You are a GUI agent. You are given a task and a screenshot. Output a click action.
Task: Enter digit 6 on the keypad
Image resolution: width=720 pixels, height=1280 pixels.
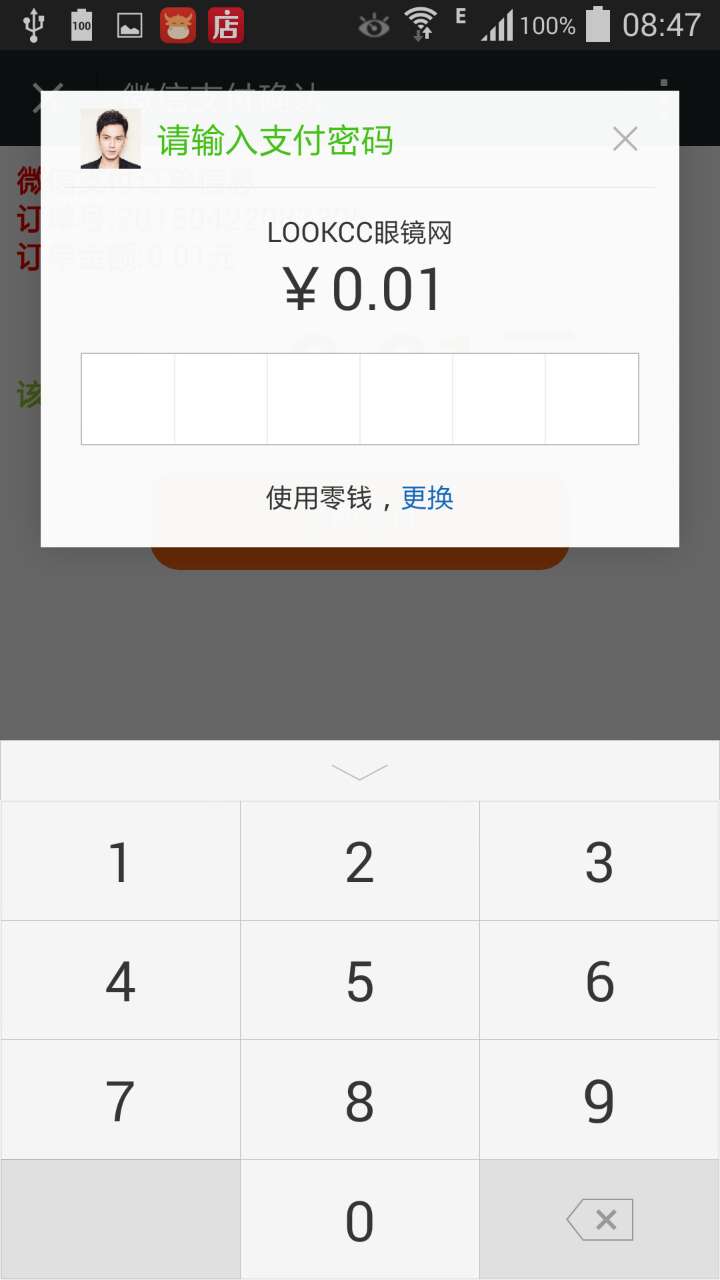tap(600, 981)
